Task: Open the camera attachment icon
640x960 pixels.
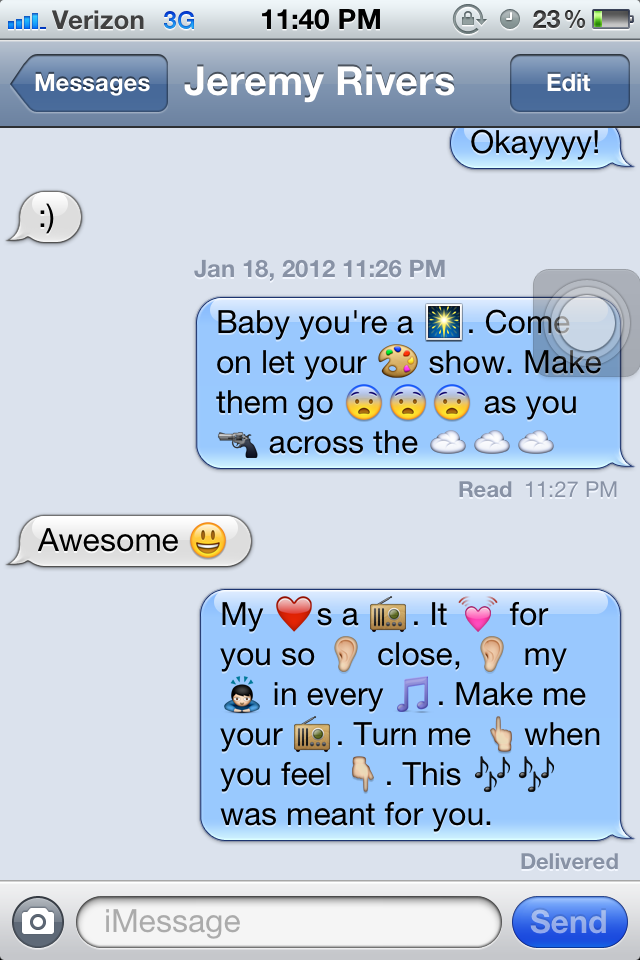Action: tap(38, 921)
